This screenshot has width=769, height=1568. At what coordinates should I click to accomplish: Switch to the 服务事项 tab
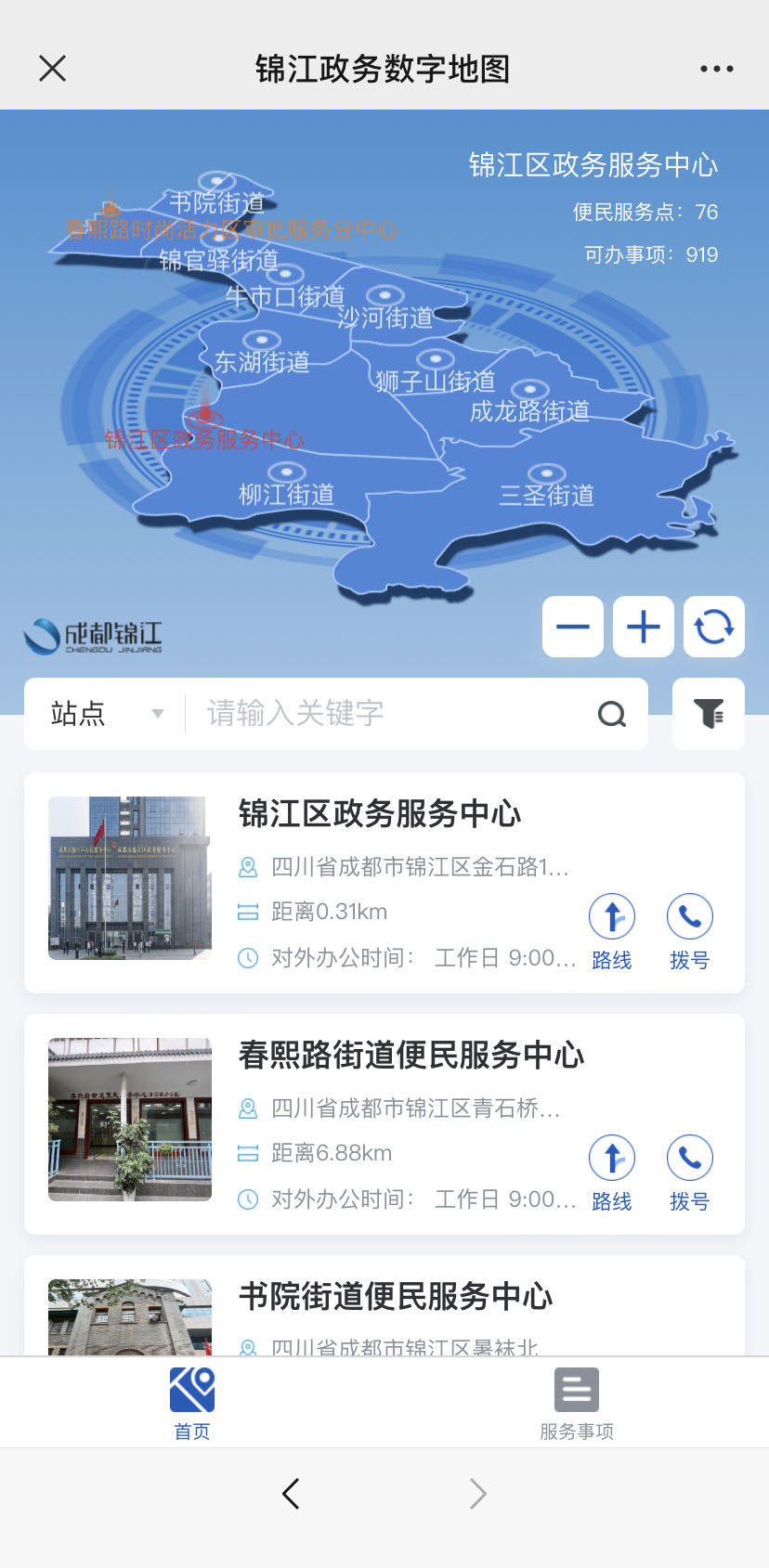point(576,1403)
